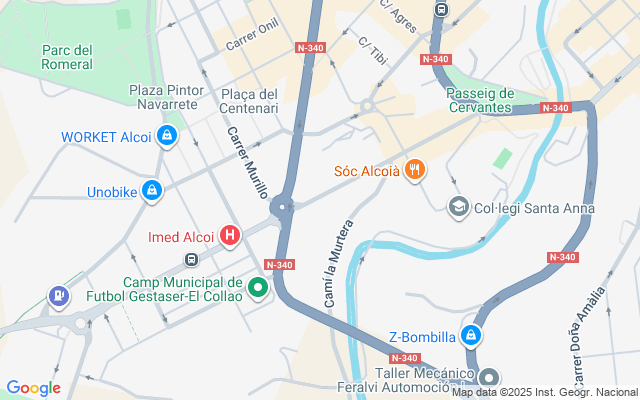Tap the bus stop icon near C/ Agres
Screen dimensions: 640x400
[x=439, y=11]
